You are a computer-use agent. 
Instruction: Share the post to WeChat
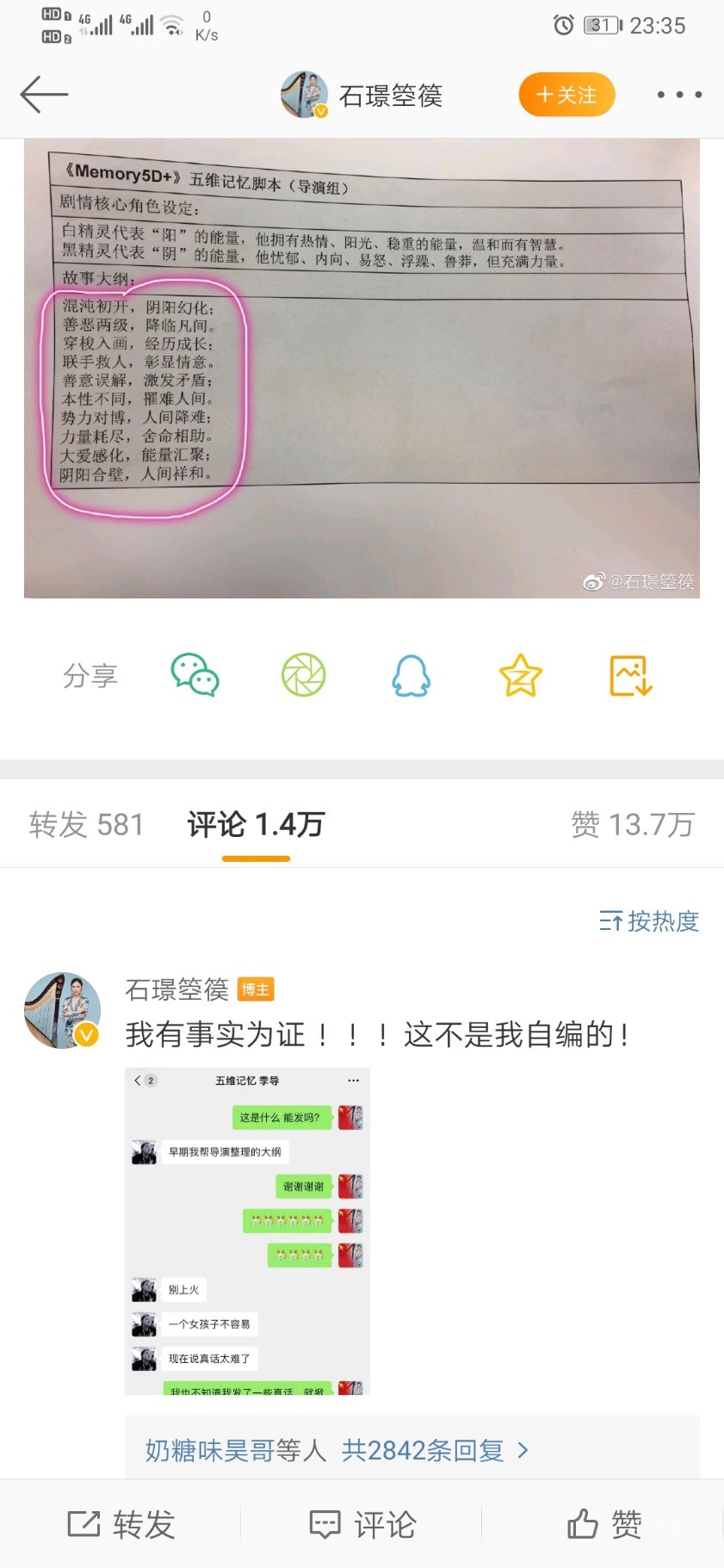click(x=194, y=675)
